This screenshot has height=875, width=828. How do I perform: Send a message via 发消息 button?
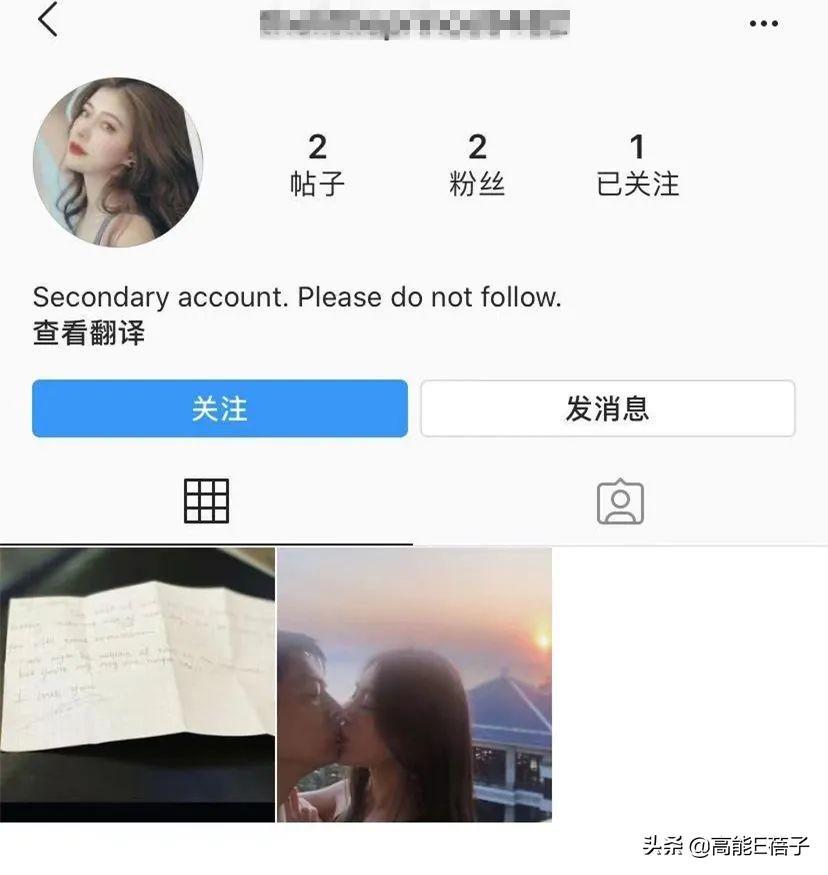tap(607, 408)
